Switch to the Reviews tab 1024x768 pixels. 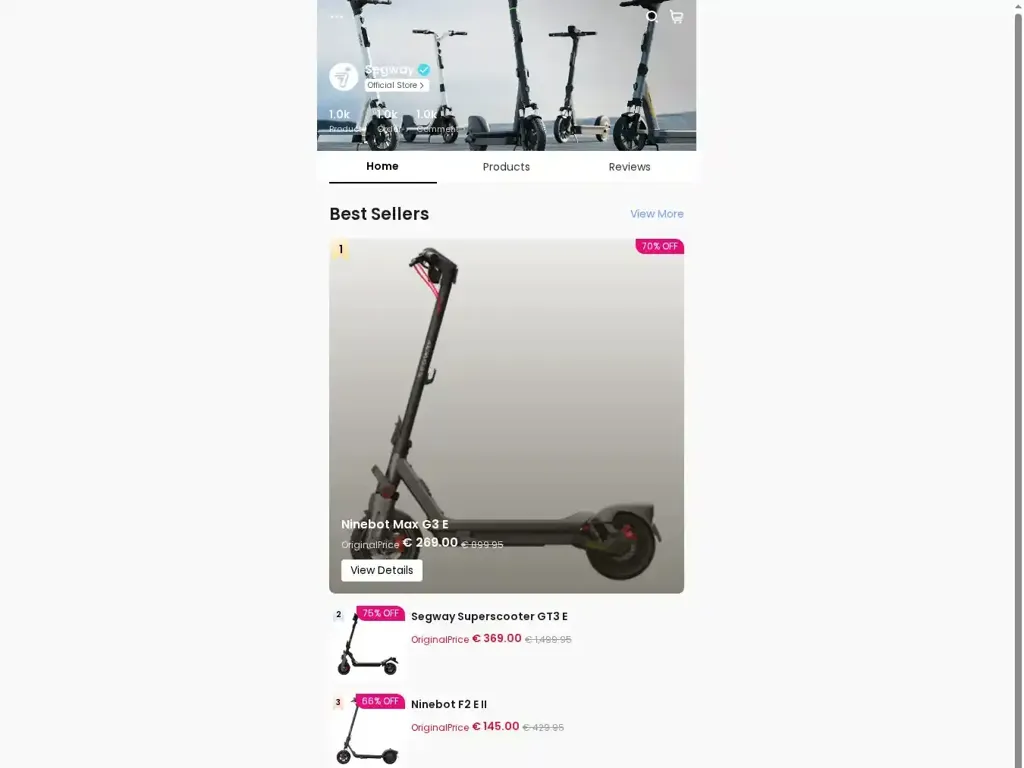[629, 167]
